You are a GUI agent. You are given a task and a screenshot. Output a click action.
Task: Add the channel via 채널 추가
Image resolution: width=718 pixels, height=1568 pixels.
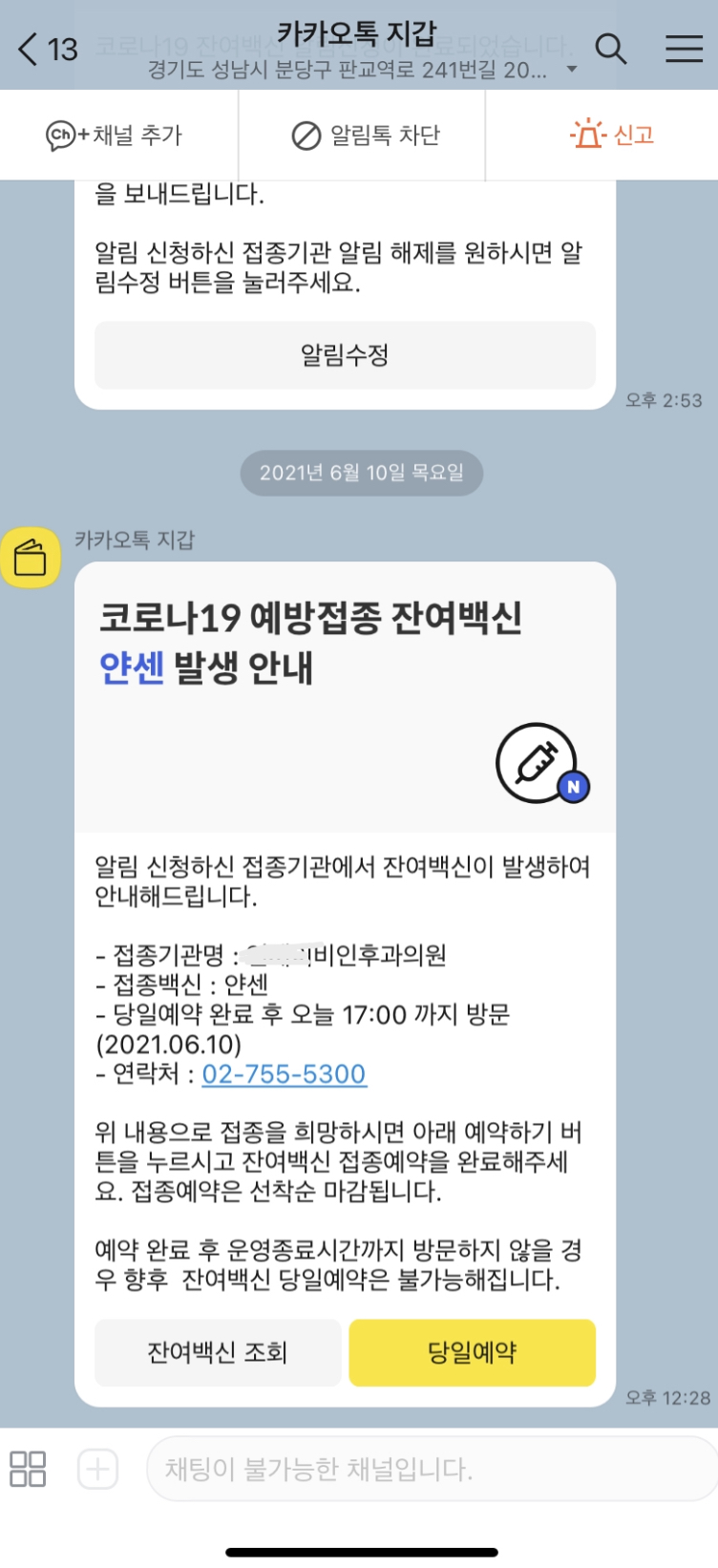[x=115, y=136]
